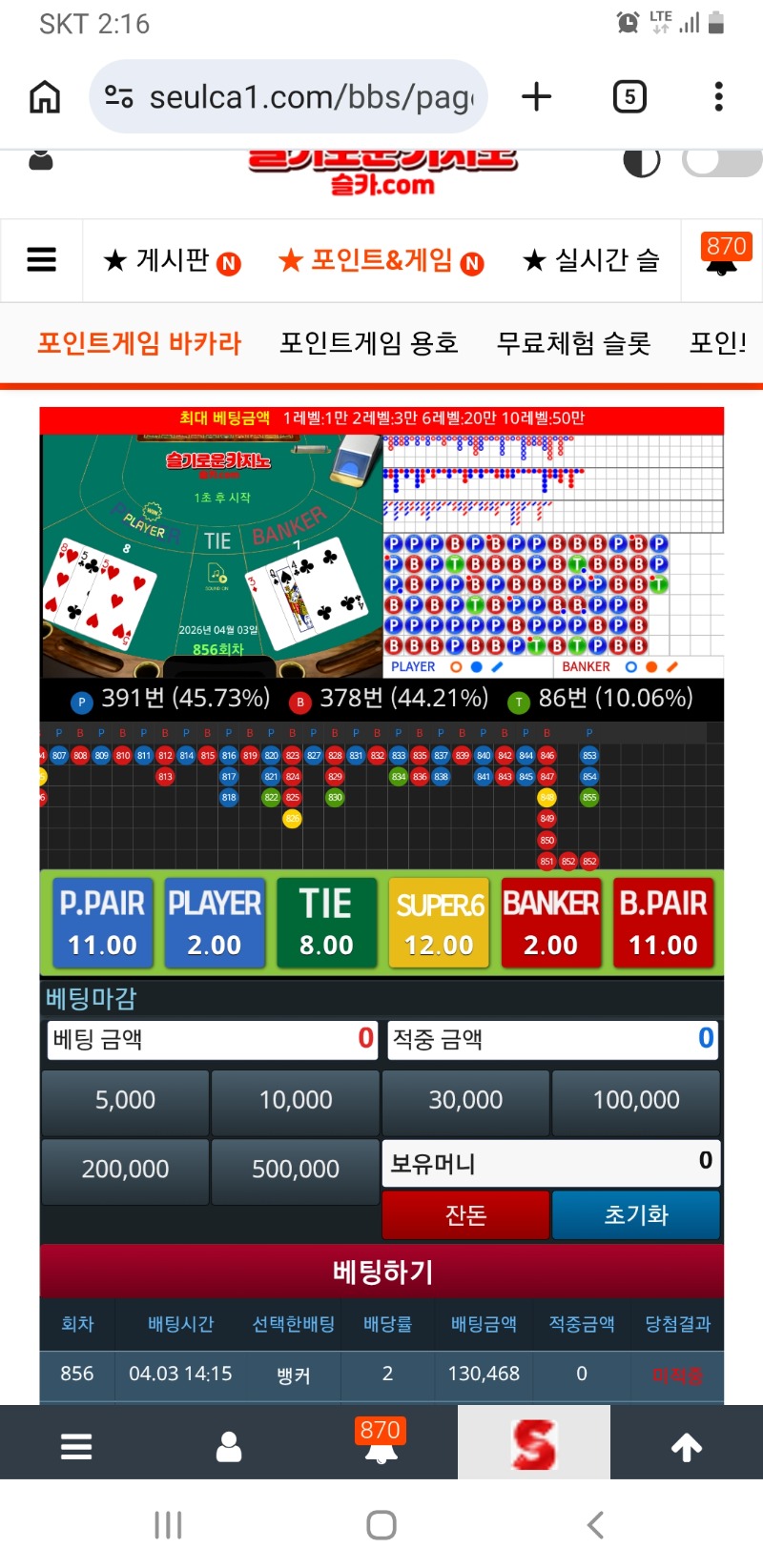This screenshot has height=1568, width=763.
Task: Switch to 포인트게임 용호 tab
Action: click(x=369, y=343)
